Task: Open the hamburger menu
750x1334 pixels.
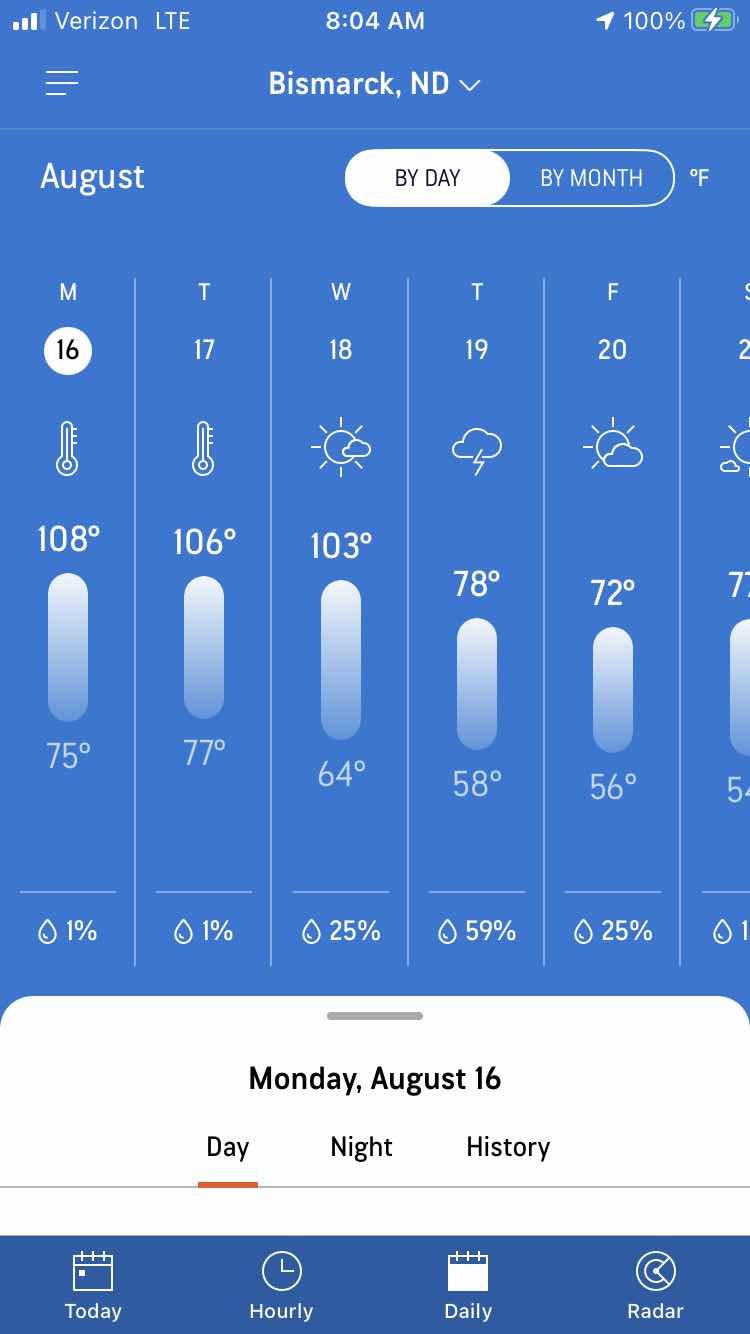Action: [62, 83]
